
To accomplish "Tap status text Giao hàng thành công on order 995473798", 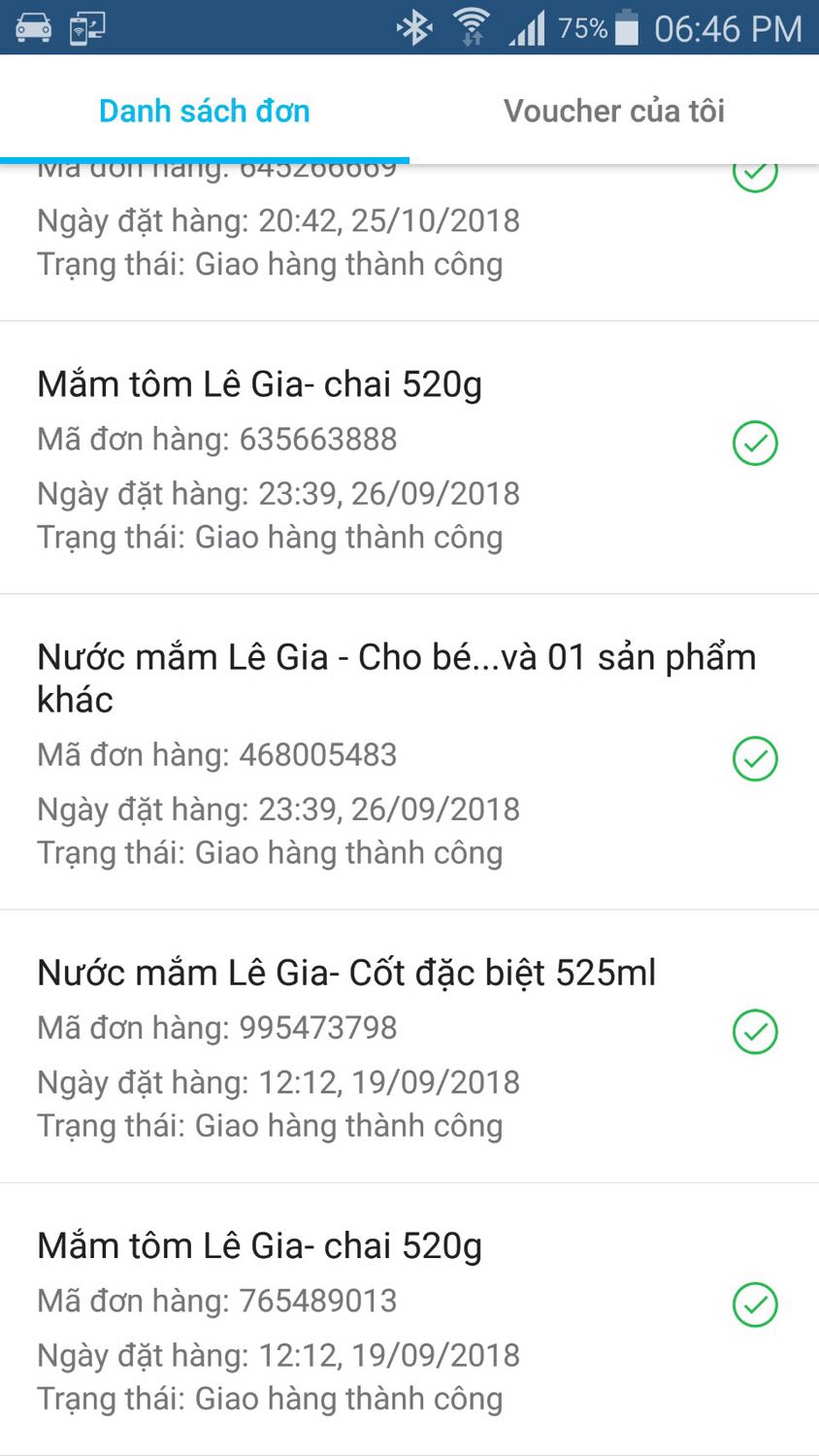I will [x=270, y=1126].
